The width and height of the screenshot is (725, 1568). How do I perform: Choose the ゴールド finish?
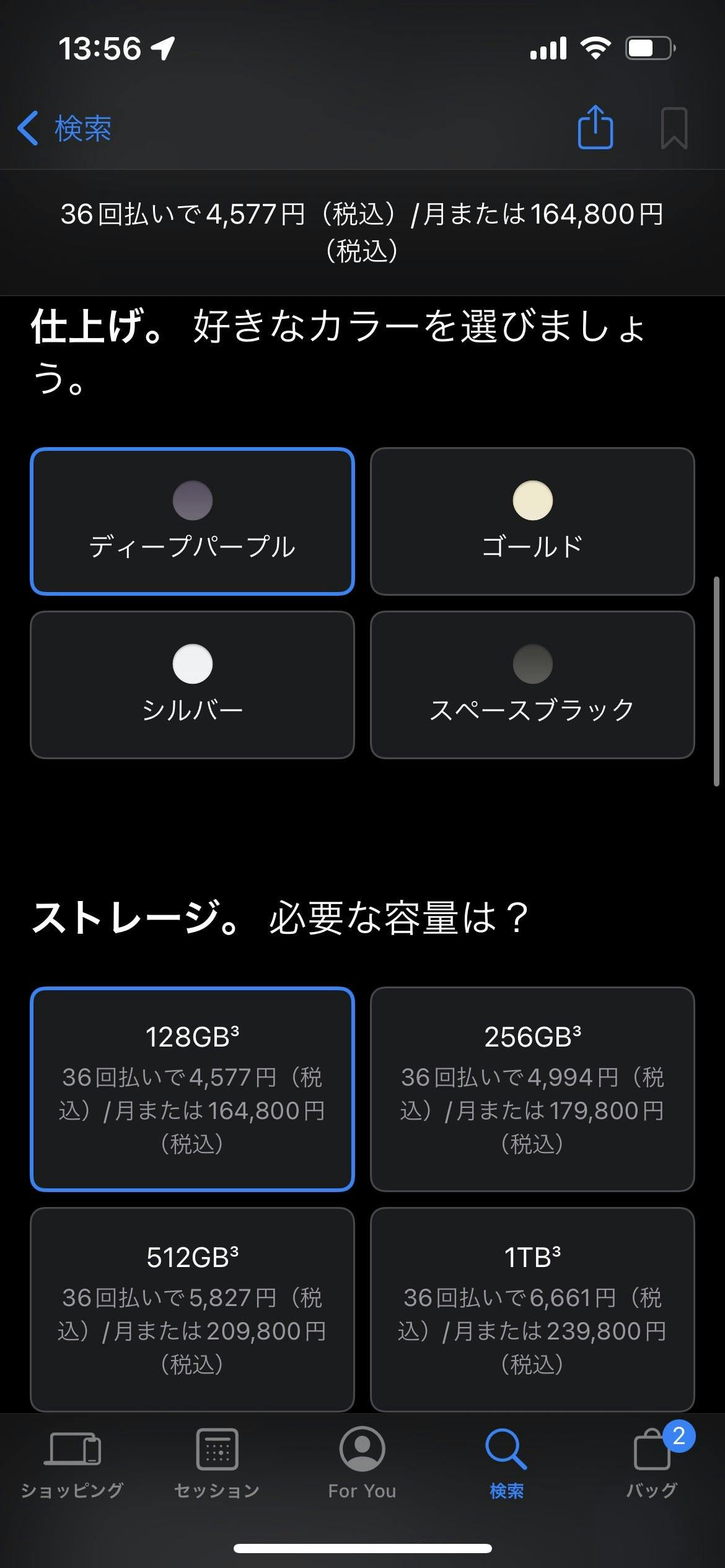click(532, 521)
